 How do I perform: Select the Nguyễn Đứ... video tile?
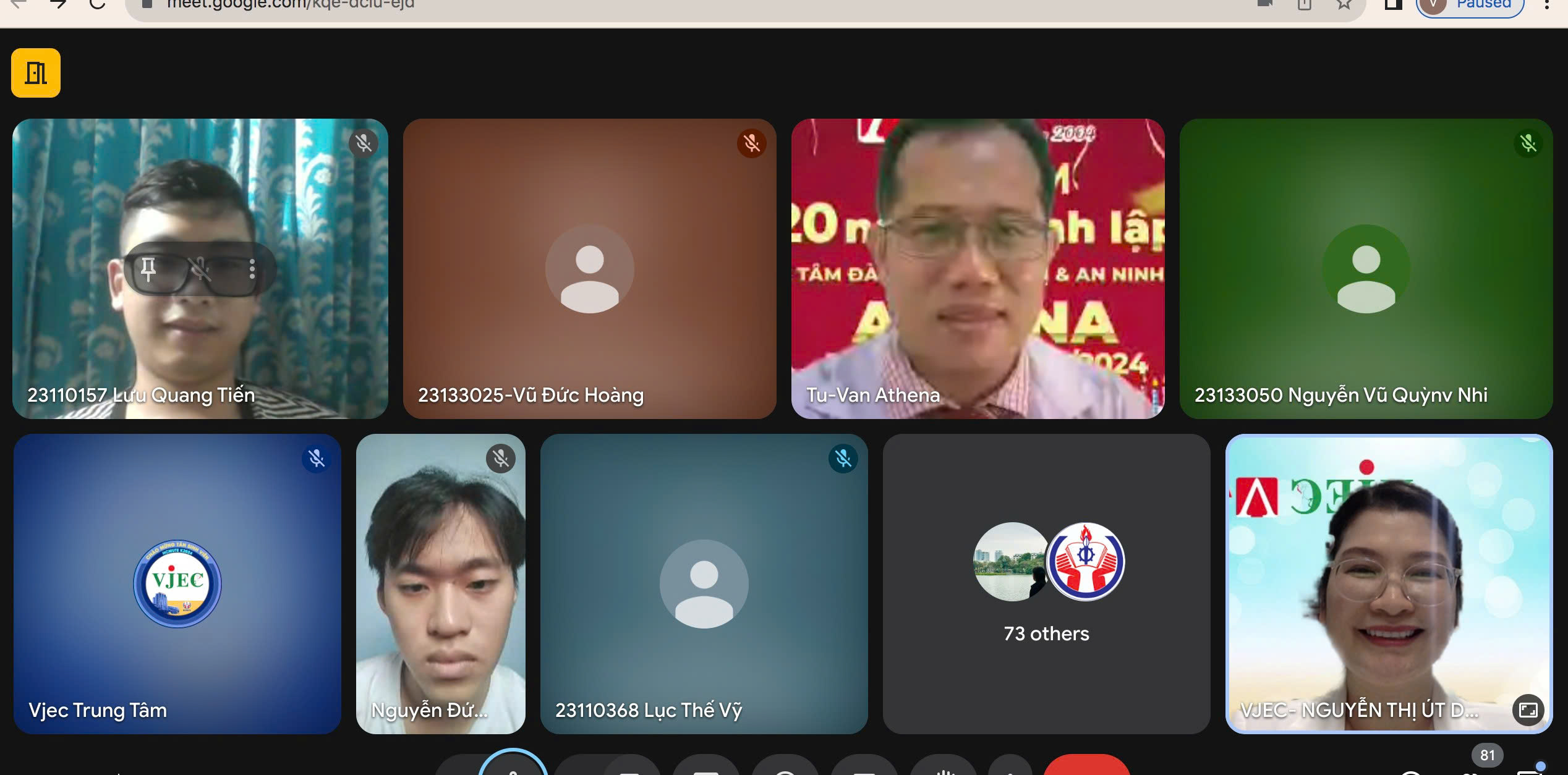pos(440,584)
